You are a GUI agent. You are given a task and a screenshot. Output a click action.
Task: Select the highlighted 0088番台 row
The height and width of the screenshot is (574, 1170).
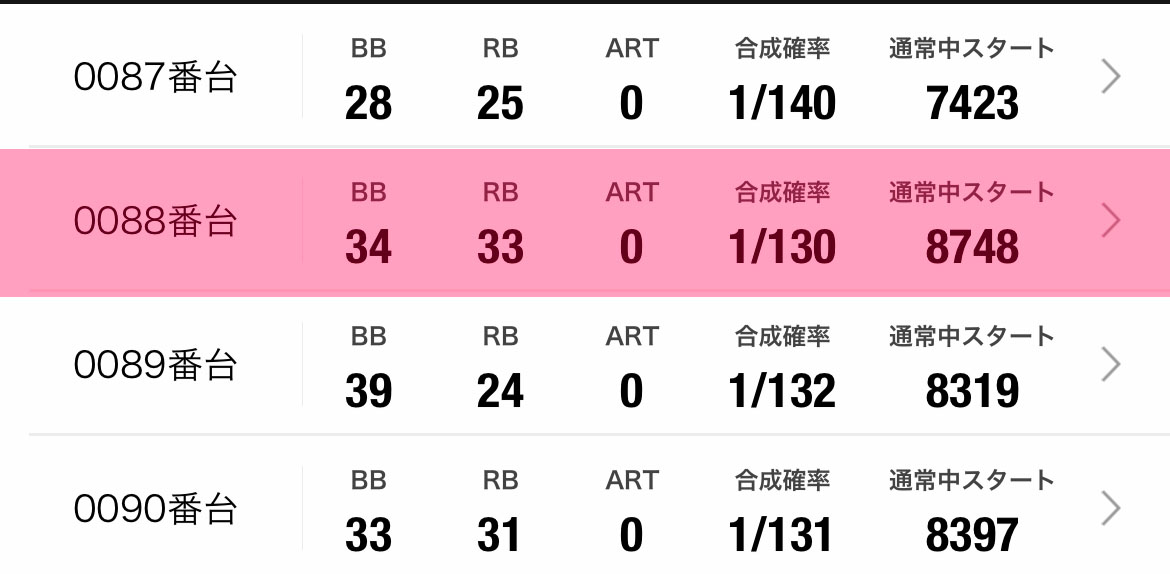tap(585, 221)
